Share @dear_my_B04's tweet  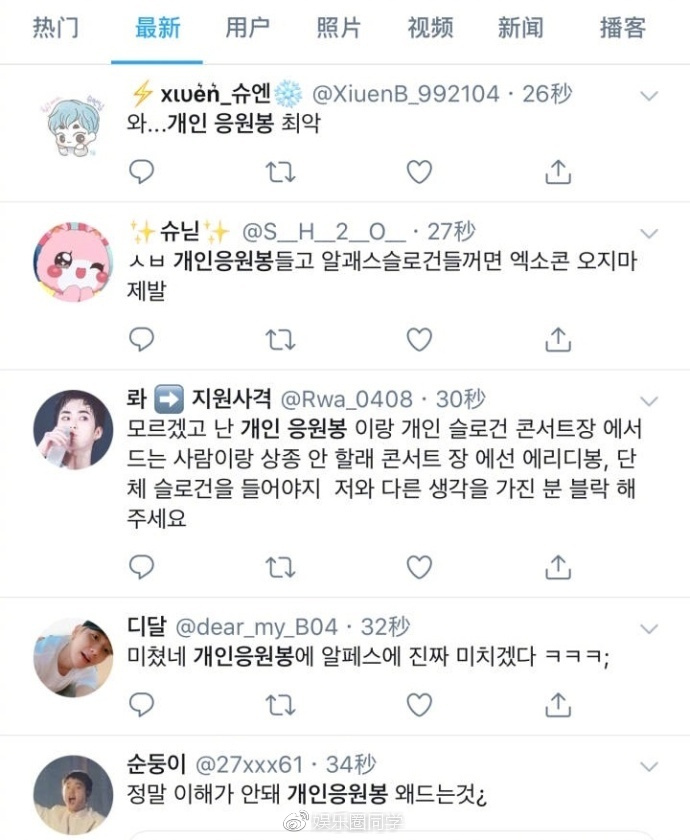click(x=557, y=705)
